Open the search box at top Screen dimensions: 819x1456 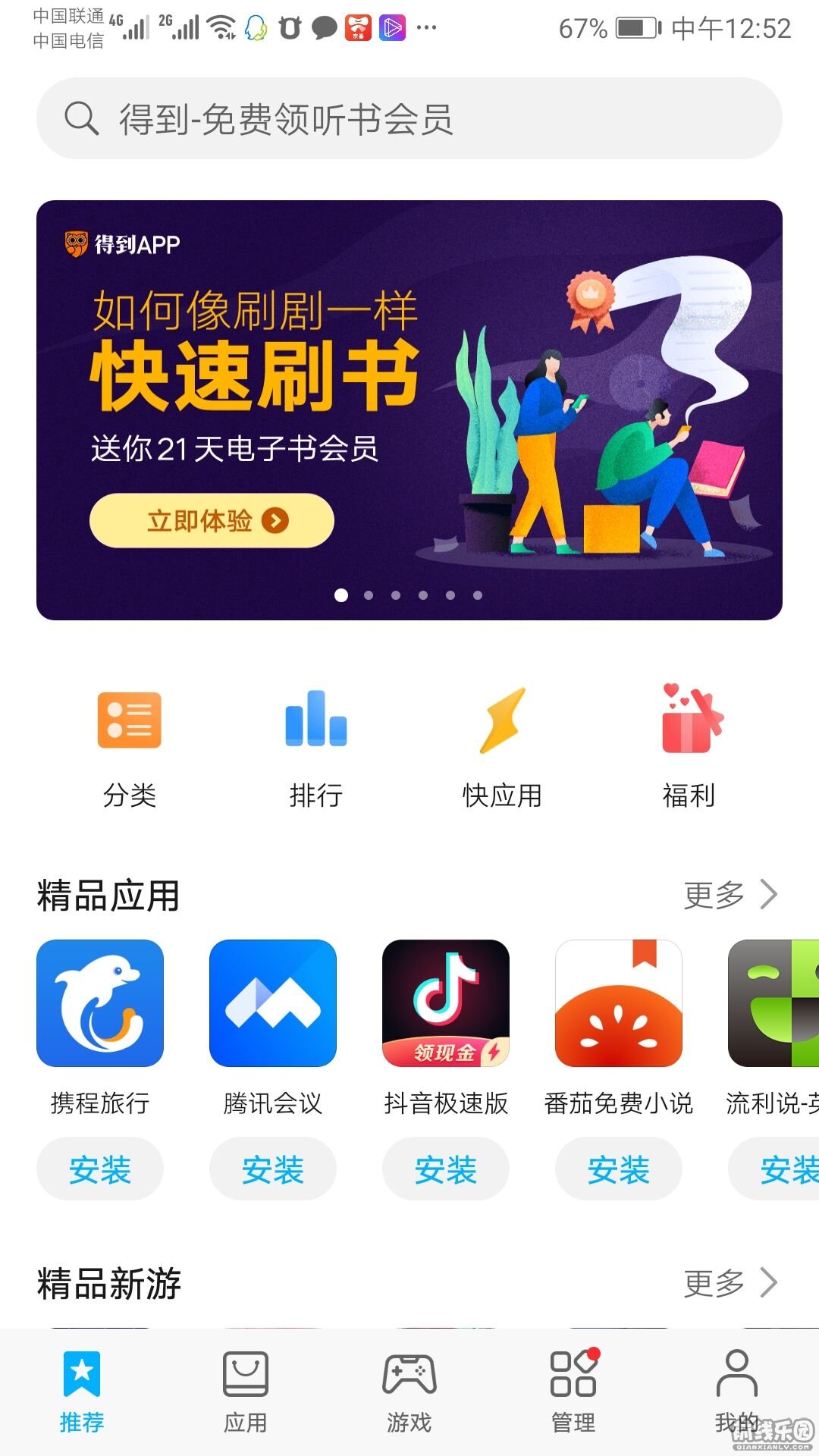point(409,119)
